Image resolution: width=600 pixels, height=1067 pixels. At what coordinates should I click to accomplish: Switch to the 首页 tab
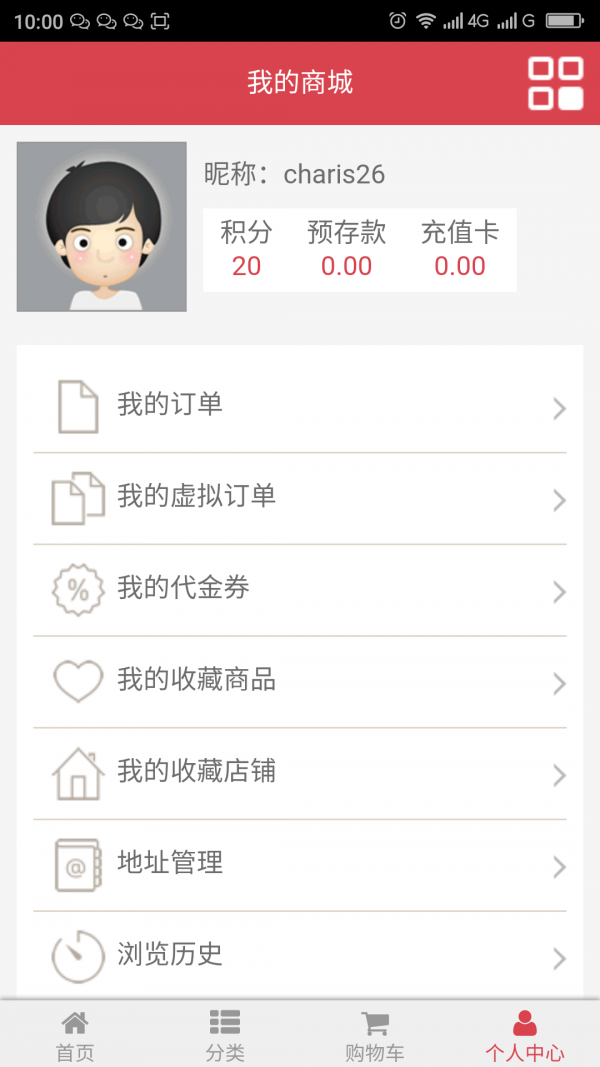(x=75, y=1034)
